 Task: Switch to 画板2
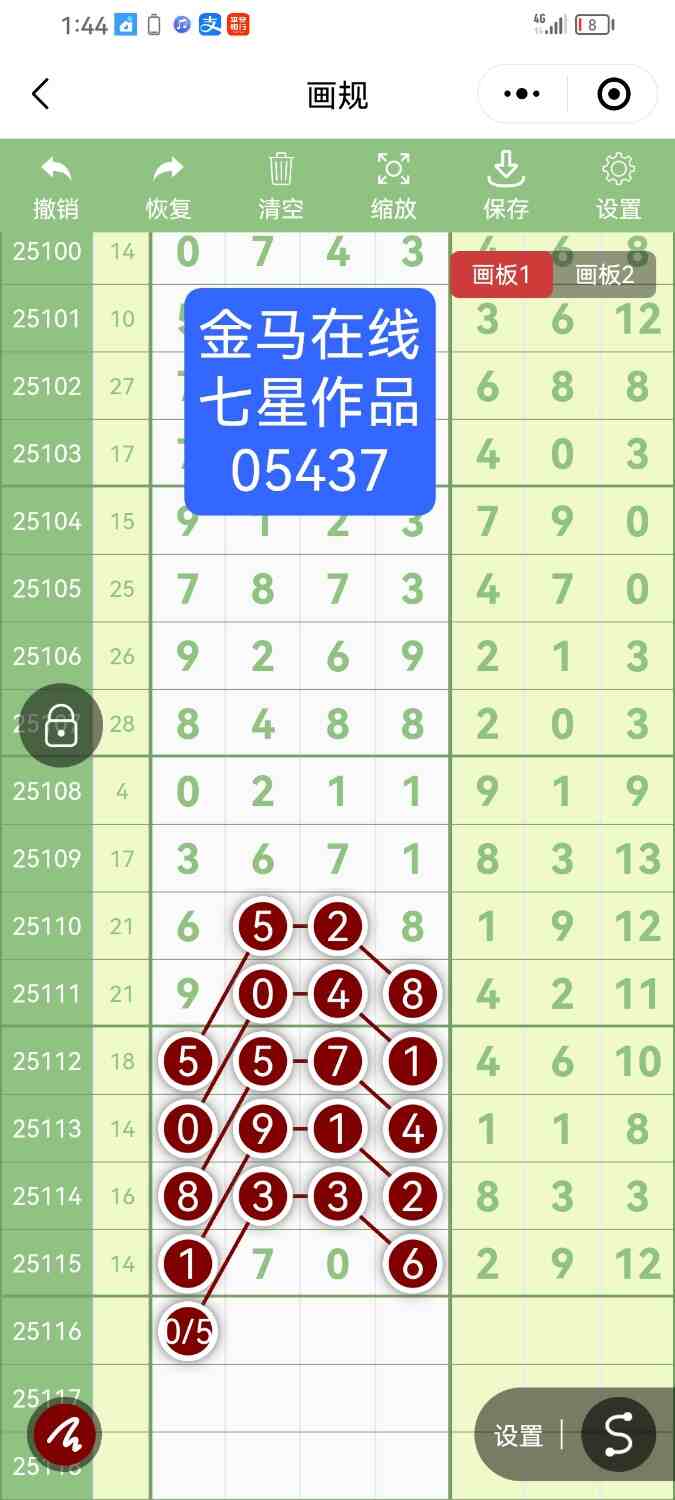point(605,275)
